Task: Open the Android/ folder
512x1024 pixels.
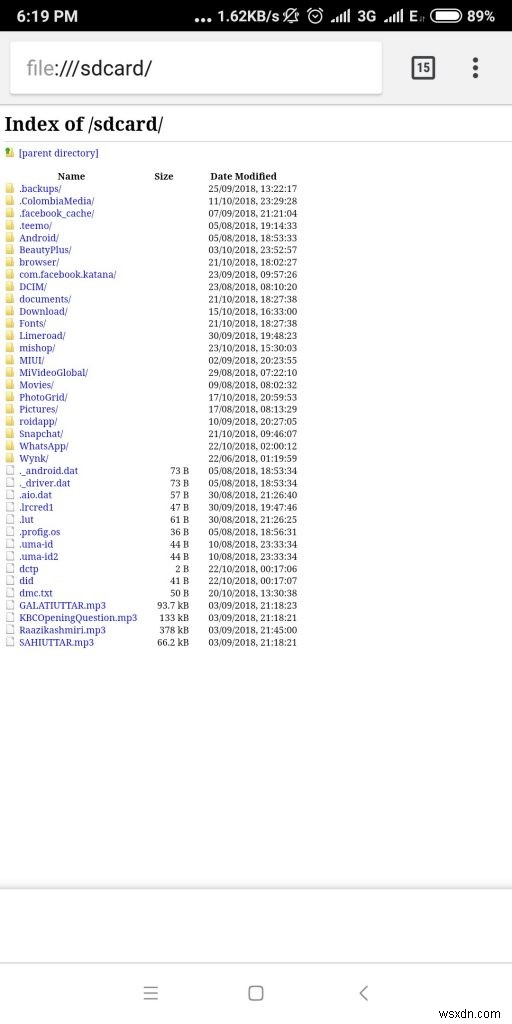Action: (39, 238)
